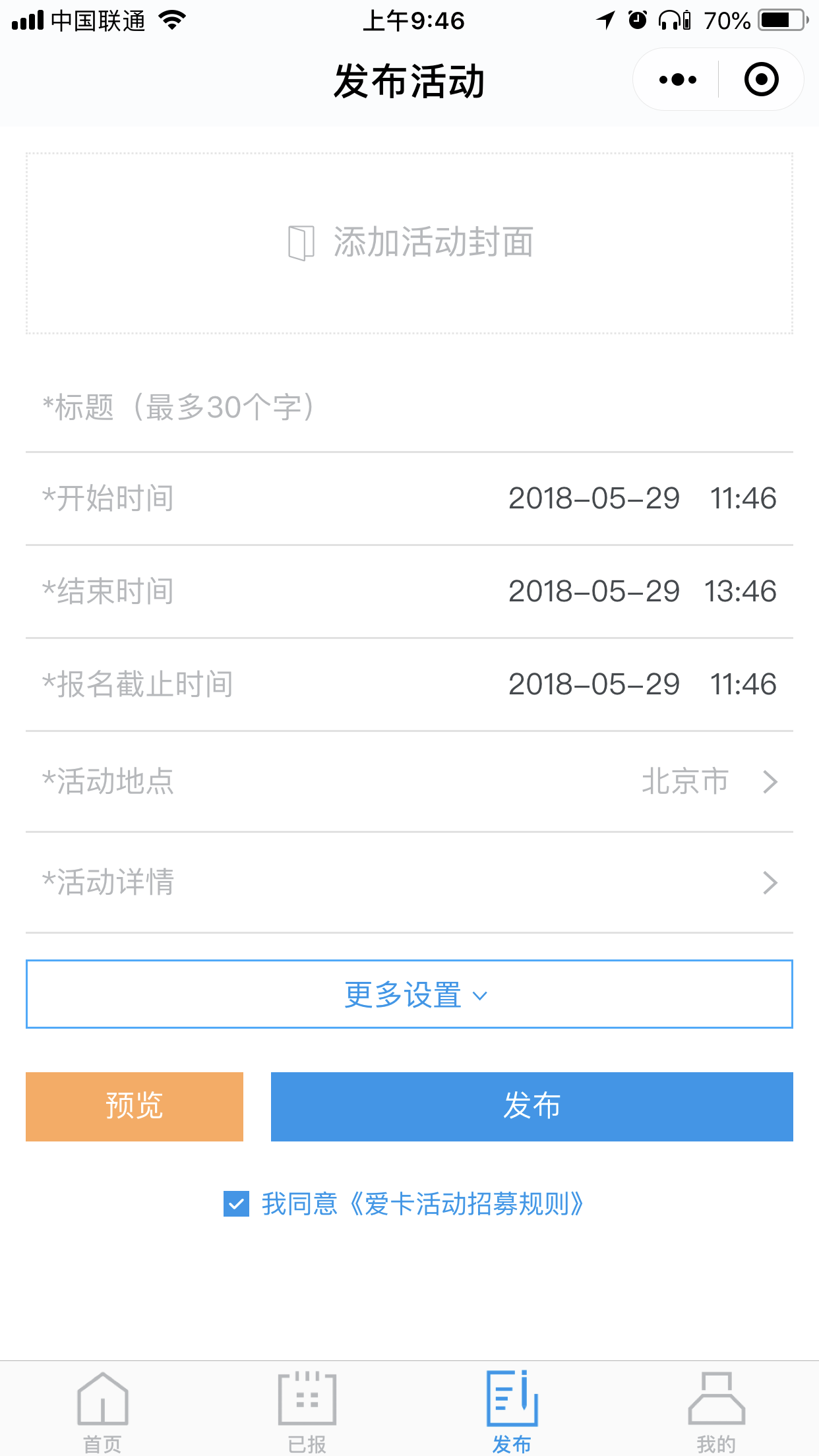
Task: Open the mini program three-dot menu
Action: click(x=677, y=80)
